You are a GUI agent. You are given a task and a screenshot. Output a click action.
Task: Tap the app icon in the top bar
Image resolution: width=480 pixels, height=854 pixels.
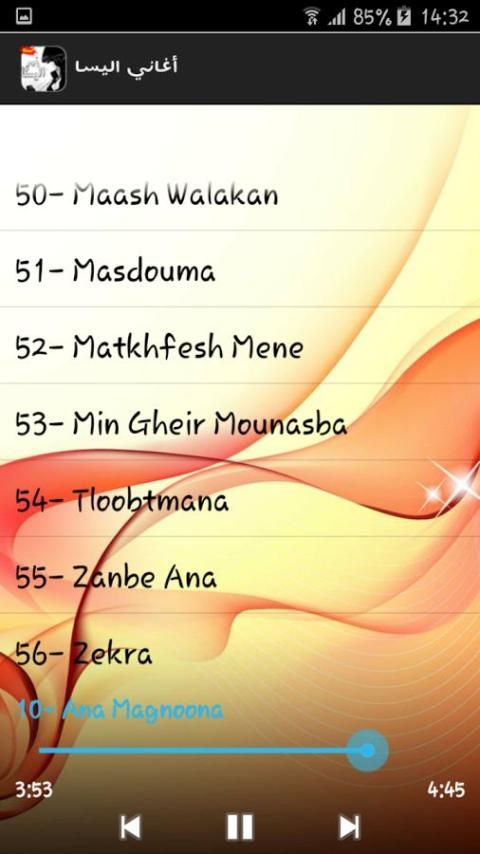[x=43, y=68]
